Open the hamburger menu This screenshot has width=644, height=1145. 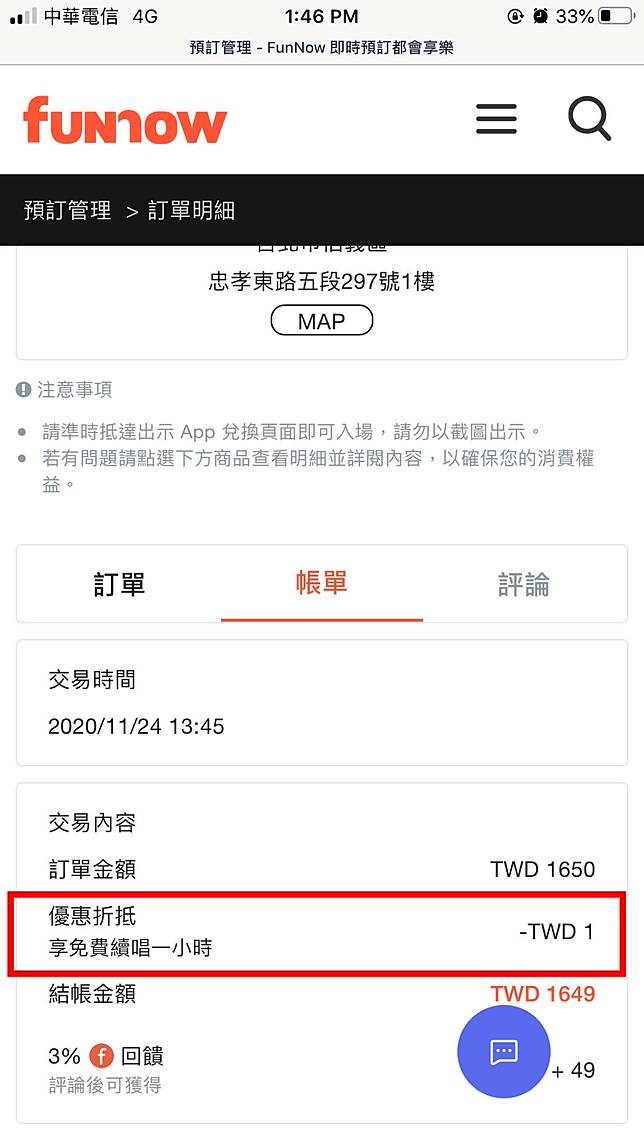pyautogui.click(x=496, y=119)
